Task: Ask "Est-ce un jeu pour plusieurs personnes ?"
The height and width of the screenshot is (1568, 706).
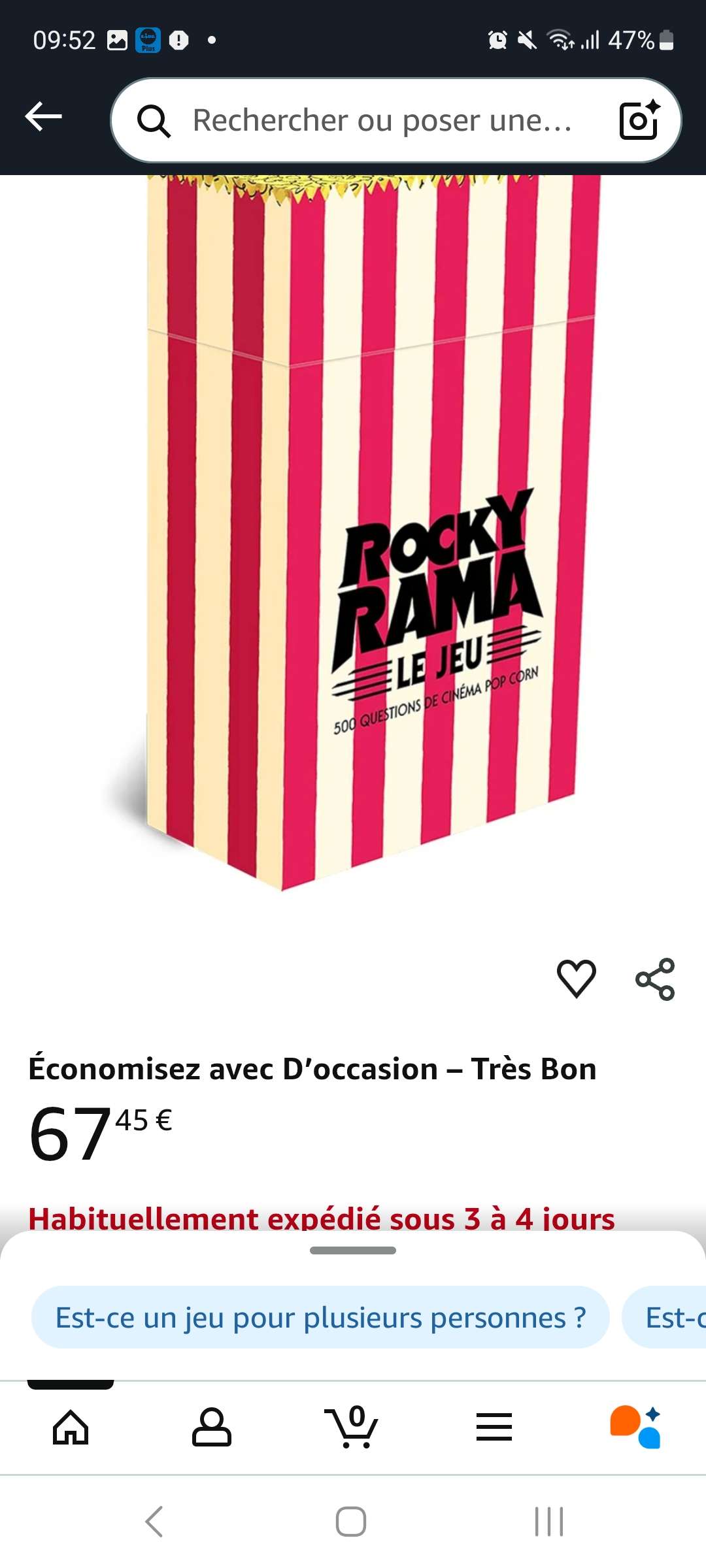Action: point(320,1318)
